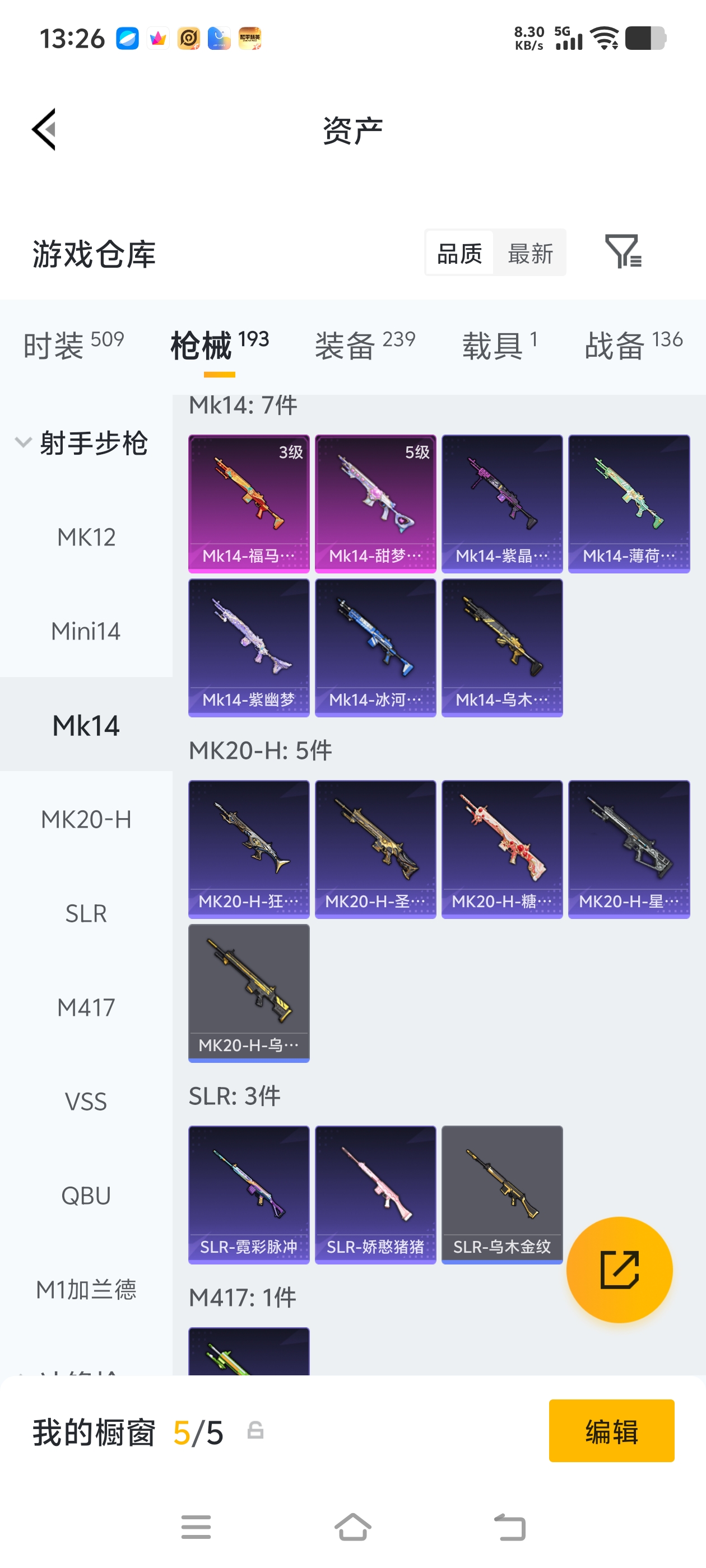Viewport: 706px width, 1568px height.
Task: Select VSS in the sidebar
Action: click(x=86, y=1102)
